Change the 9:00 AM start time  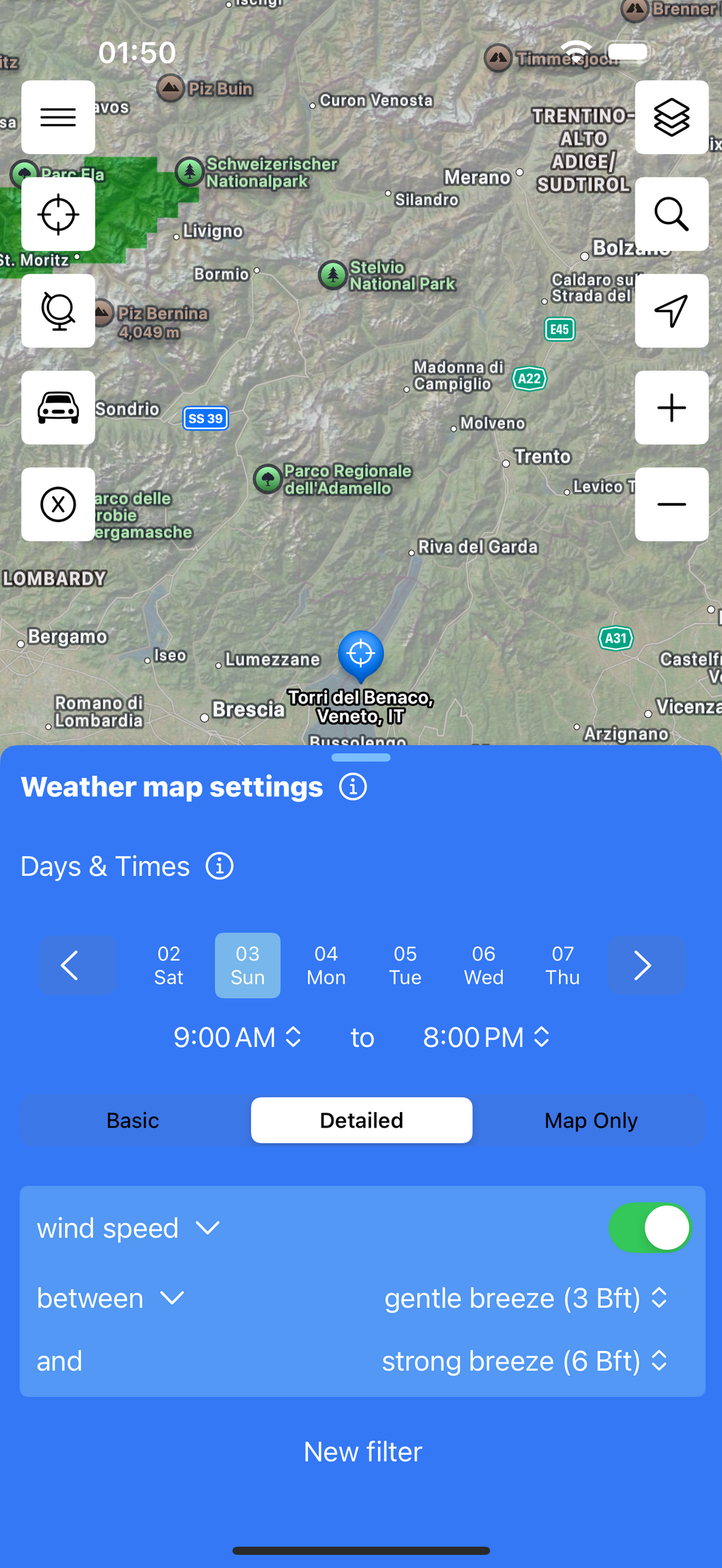[x=237, y=1037]
